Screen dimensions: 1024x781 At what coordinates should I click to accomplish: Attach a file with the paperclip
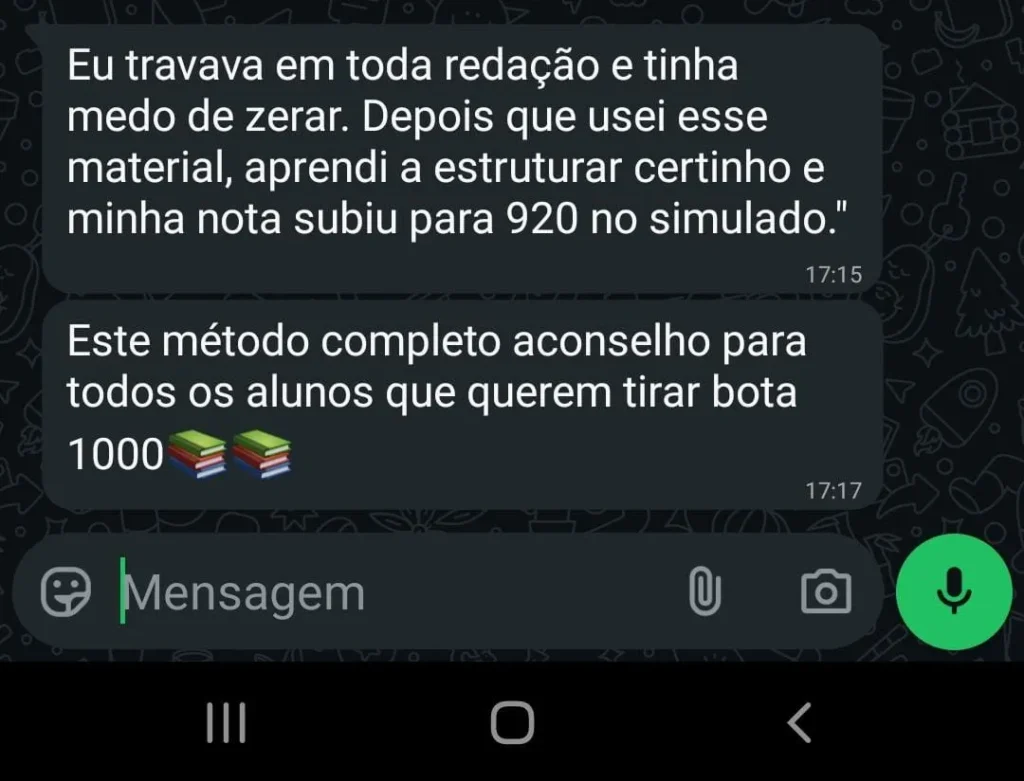click(x=704, y=592)
